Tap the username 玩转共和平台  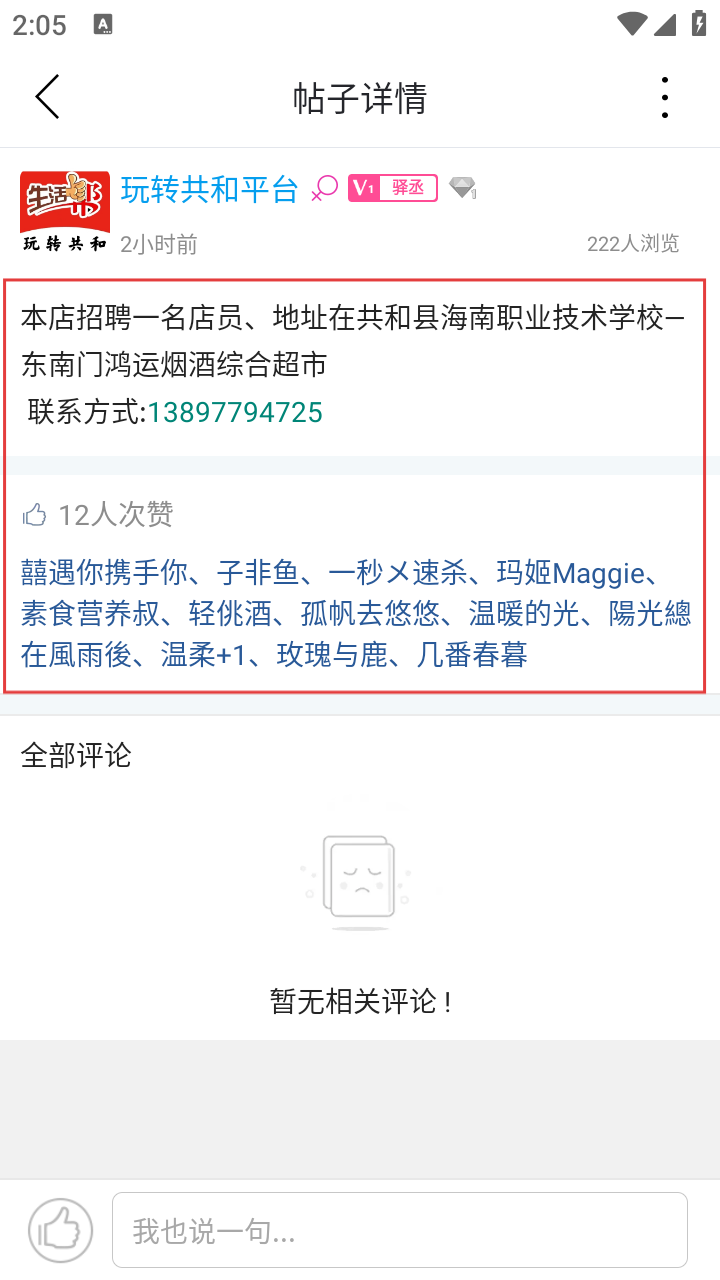pyautogui.click(x=209, y=189)
